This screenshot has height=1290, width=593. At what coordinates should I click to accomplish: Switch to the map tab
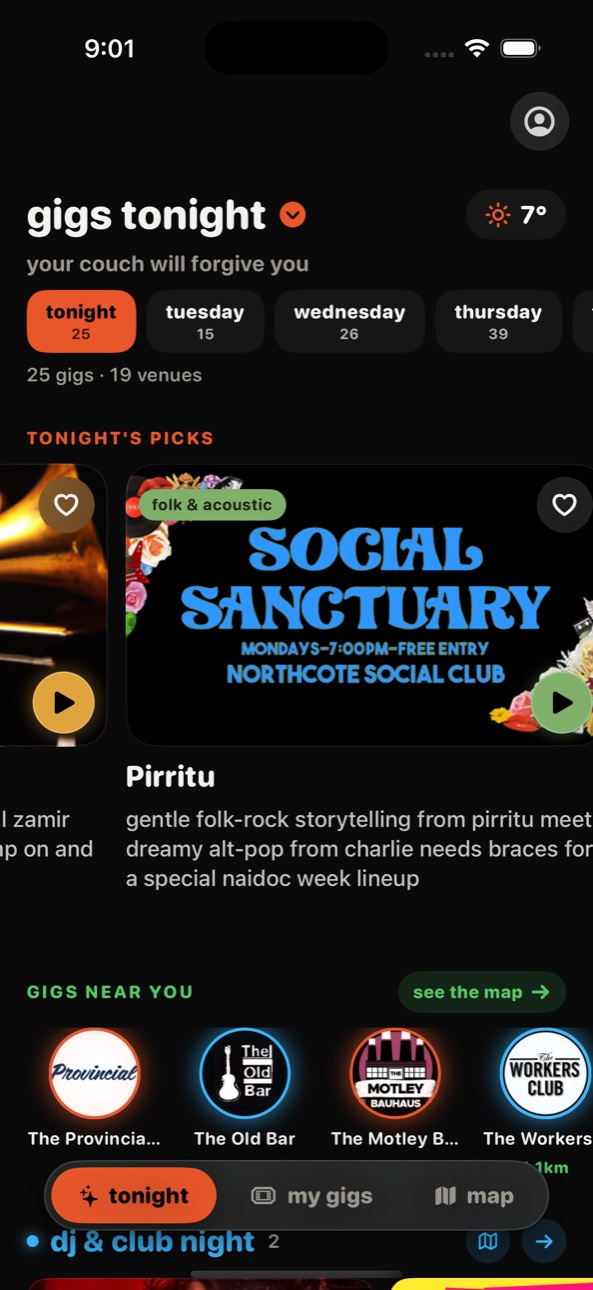pyautogui.click(x=475, y=1196)
